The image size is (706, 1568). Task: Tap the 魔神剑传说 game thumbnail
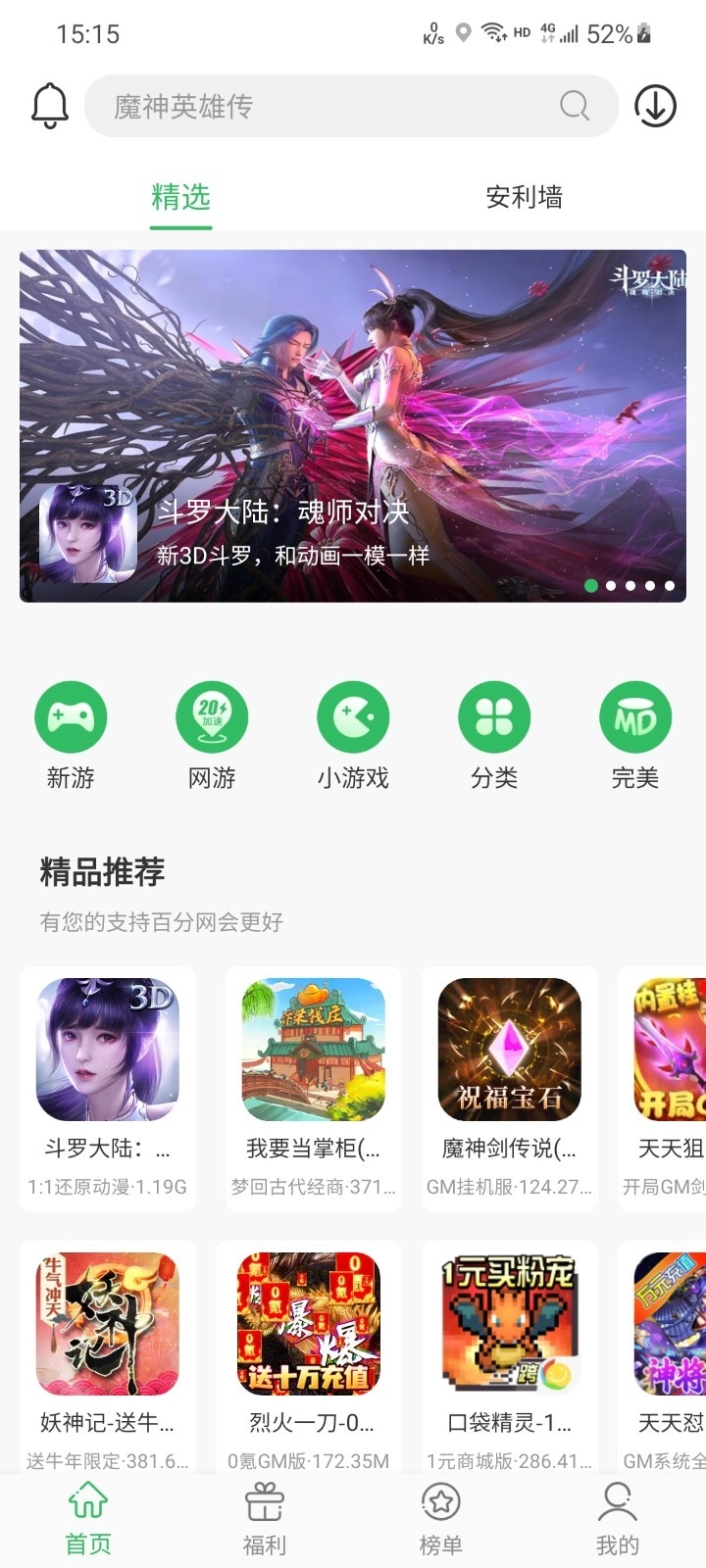[x=509, y=1049]
